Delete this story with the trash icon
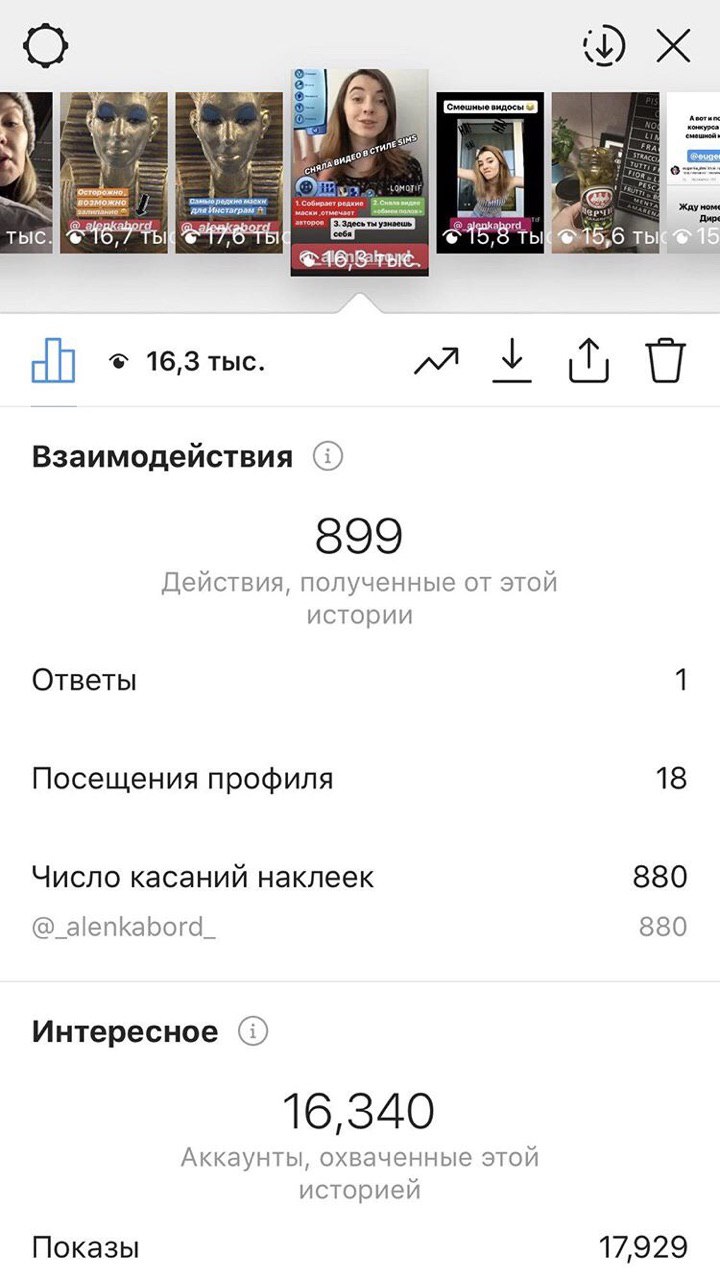 coord(665,361)
